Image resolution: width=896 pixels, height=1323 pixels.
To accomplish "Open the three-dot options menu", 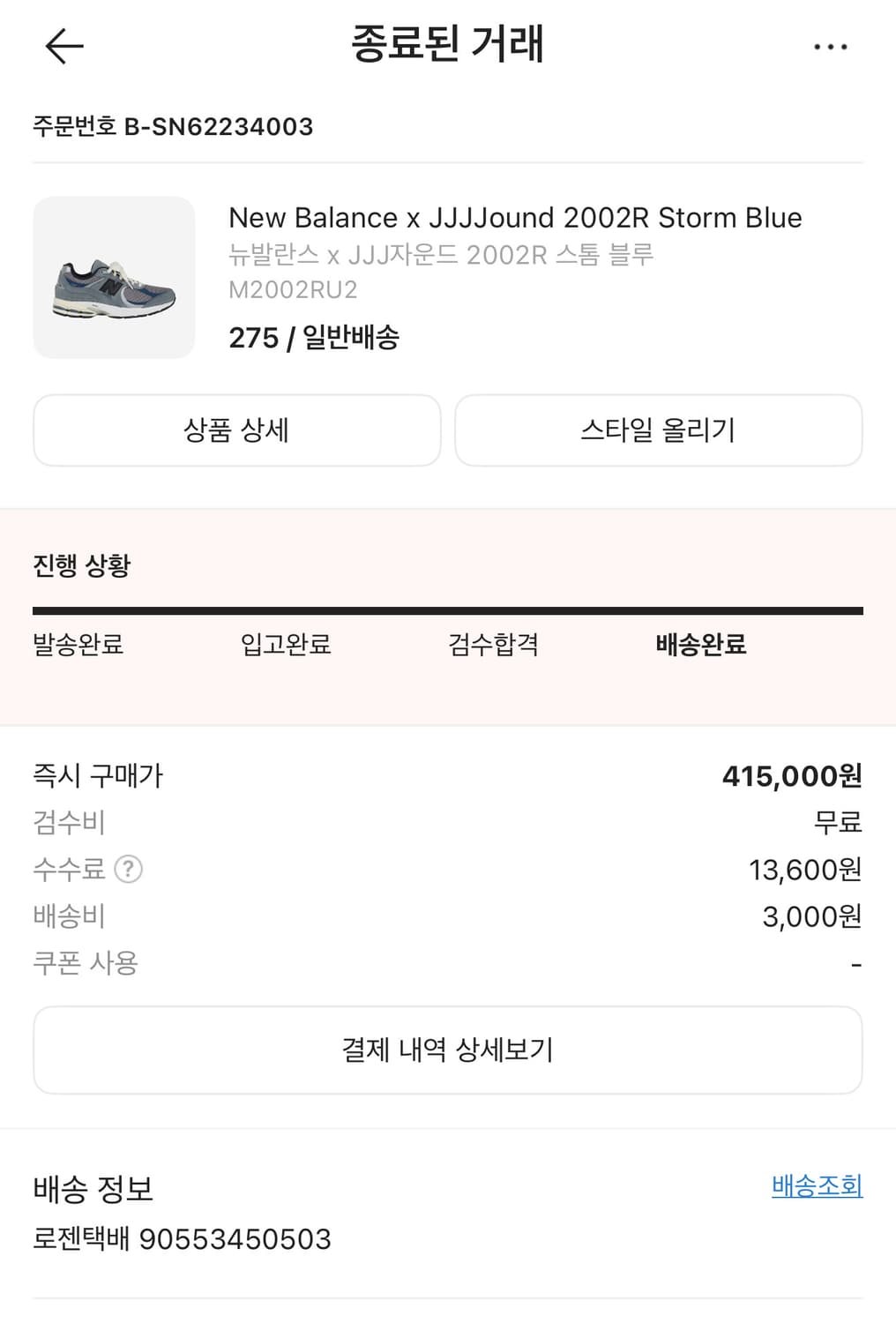I will (830, 46).
